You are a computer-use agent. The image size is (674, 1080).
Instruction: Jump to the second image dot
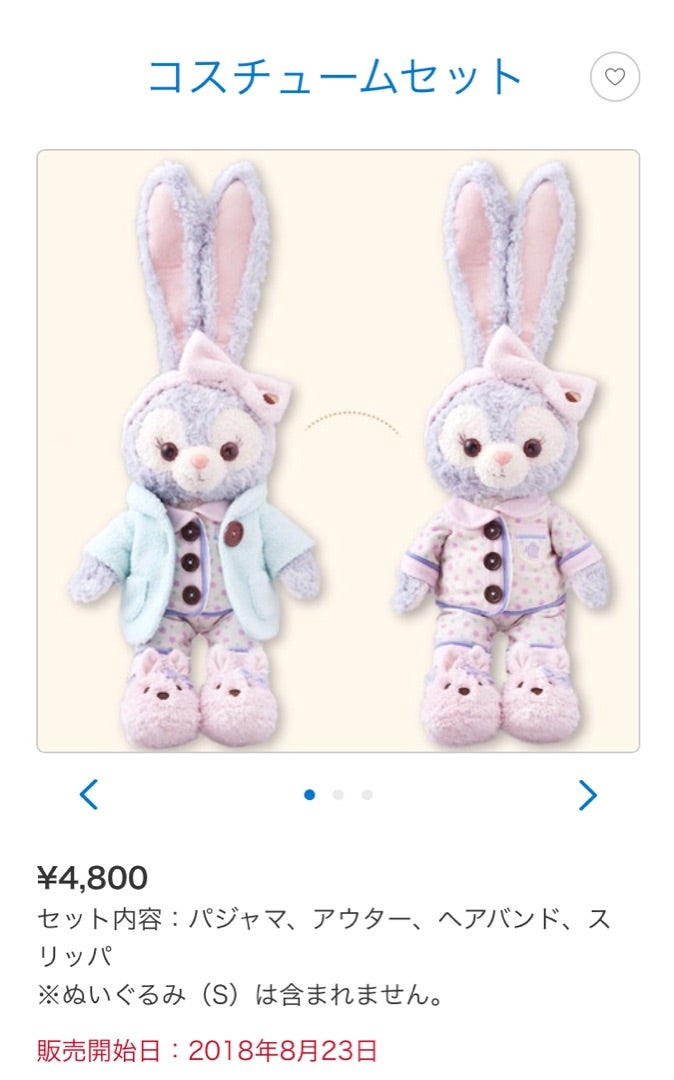pyautogui.click(x=338, y=795)
